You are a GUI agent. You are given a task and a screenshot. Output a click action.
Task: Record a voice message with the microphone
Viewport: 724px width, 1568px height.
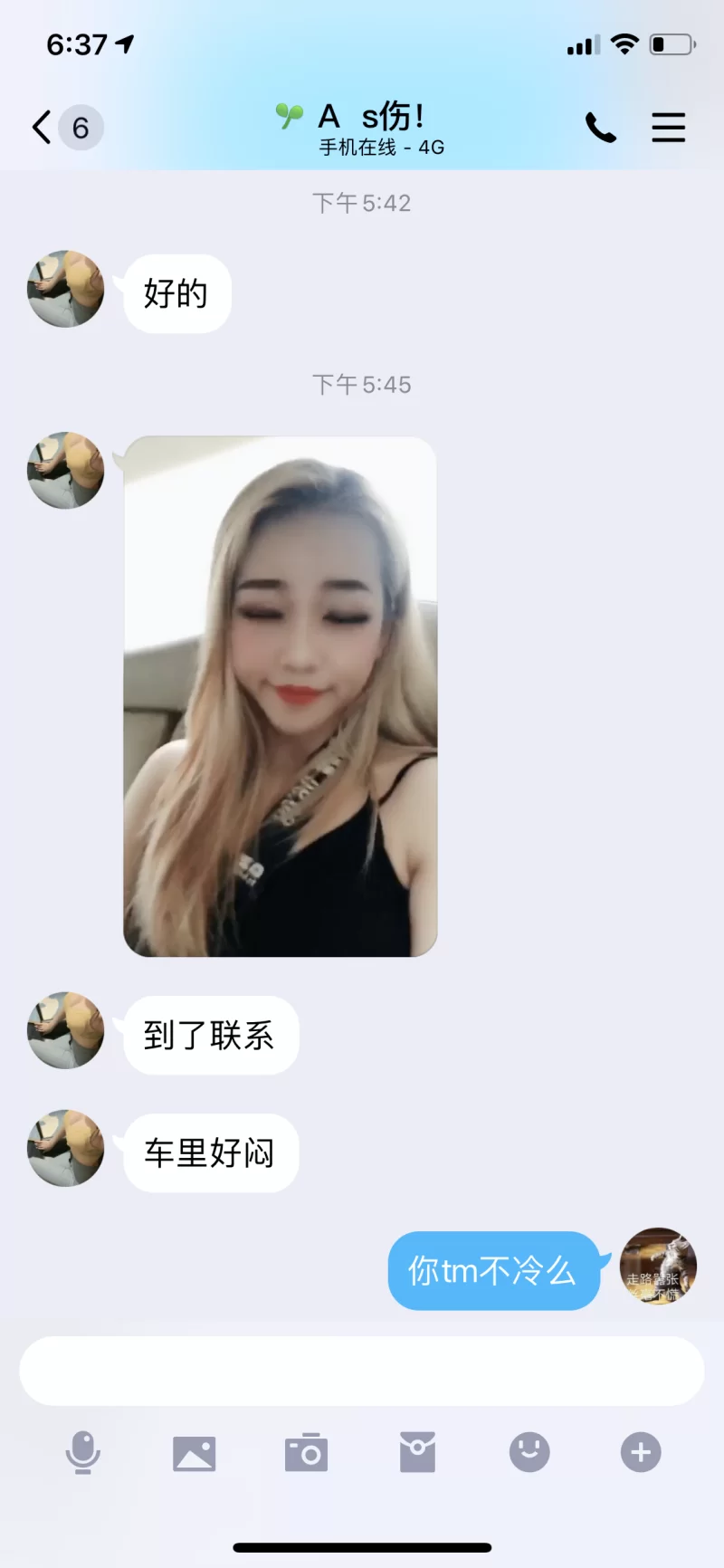[x=82, y=1453]
